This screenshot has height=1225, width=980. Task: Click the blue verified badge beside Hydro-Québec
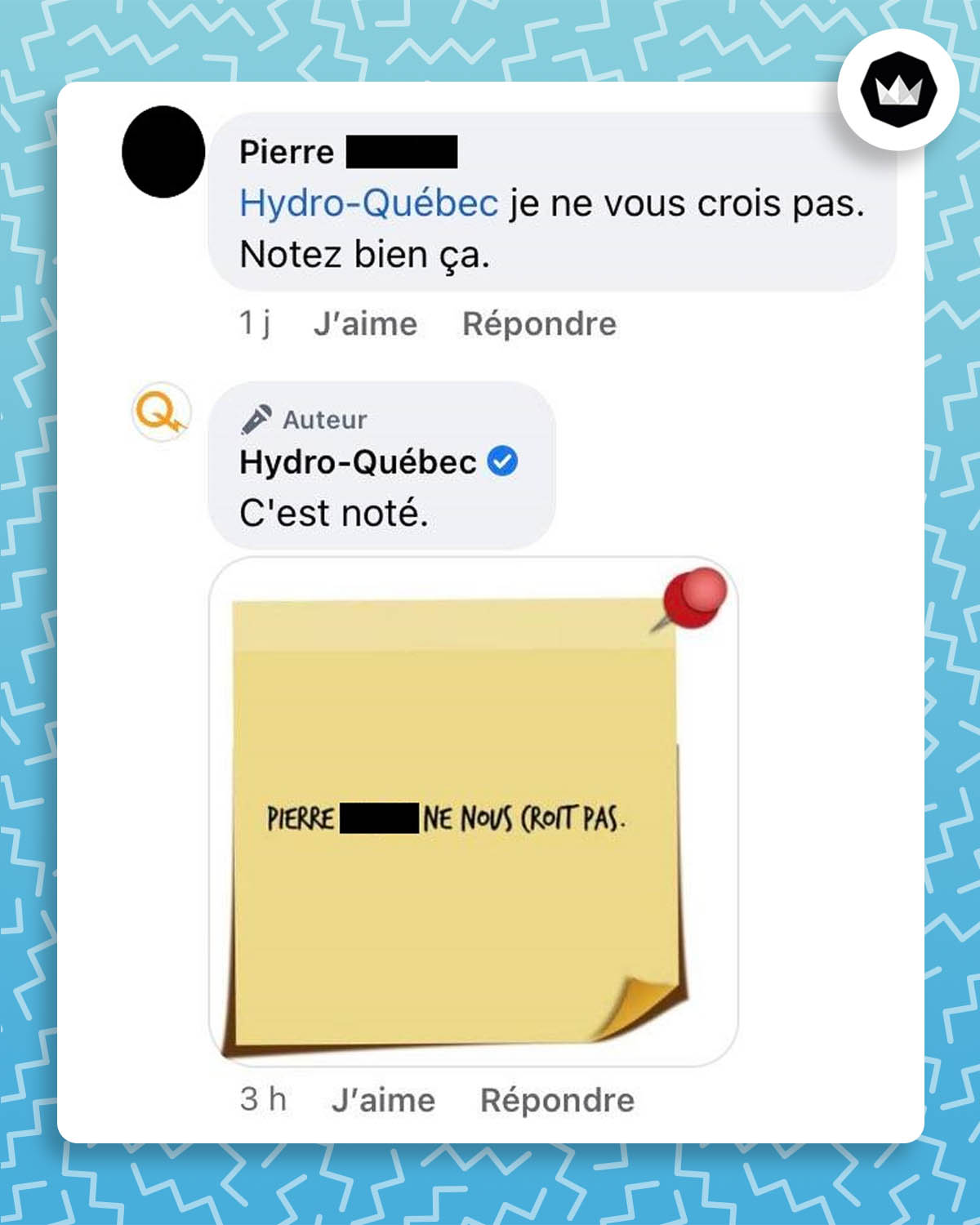click(x=501, y=461)
